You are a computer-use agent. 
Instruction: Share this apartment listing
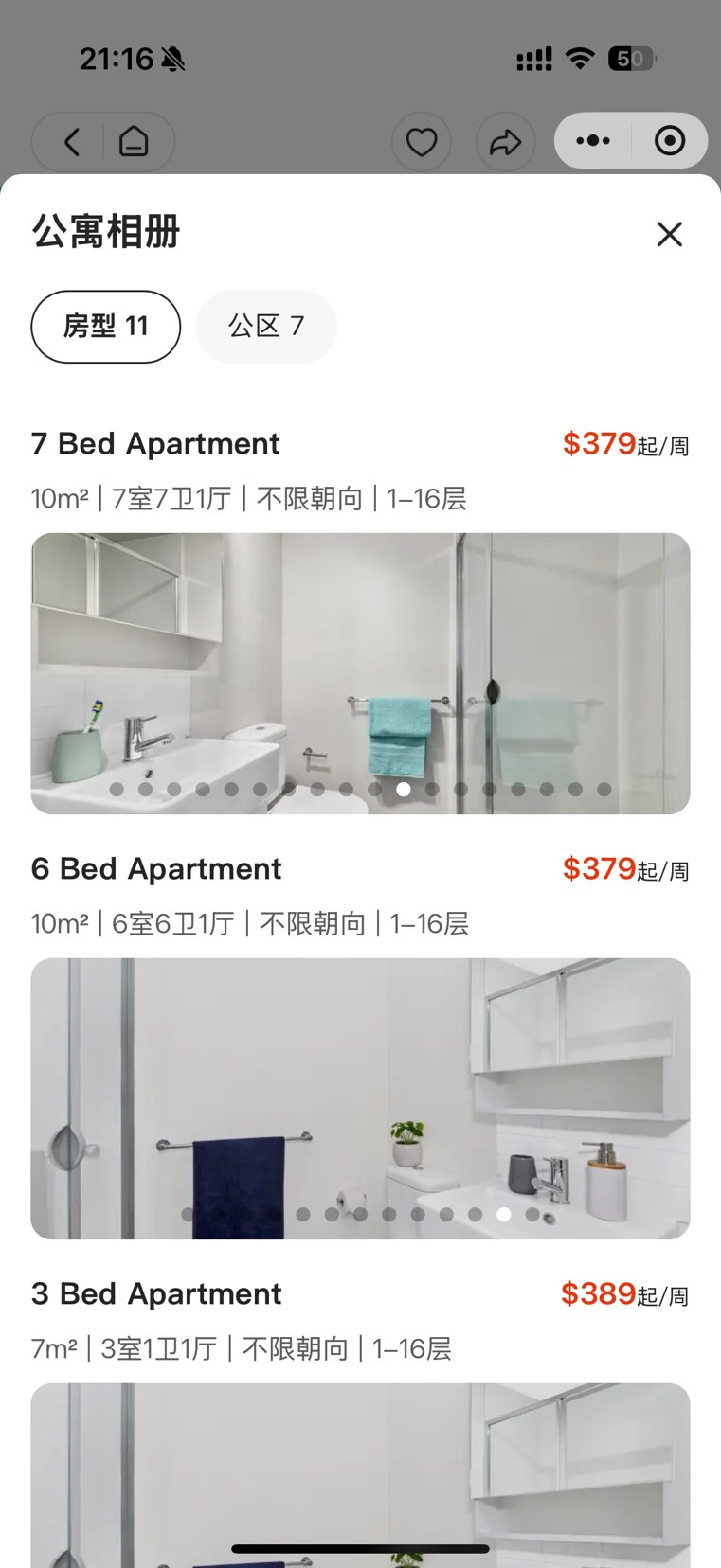click(505, 142)
